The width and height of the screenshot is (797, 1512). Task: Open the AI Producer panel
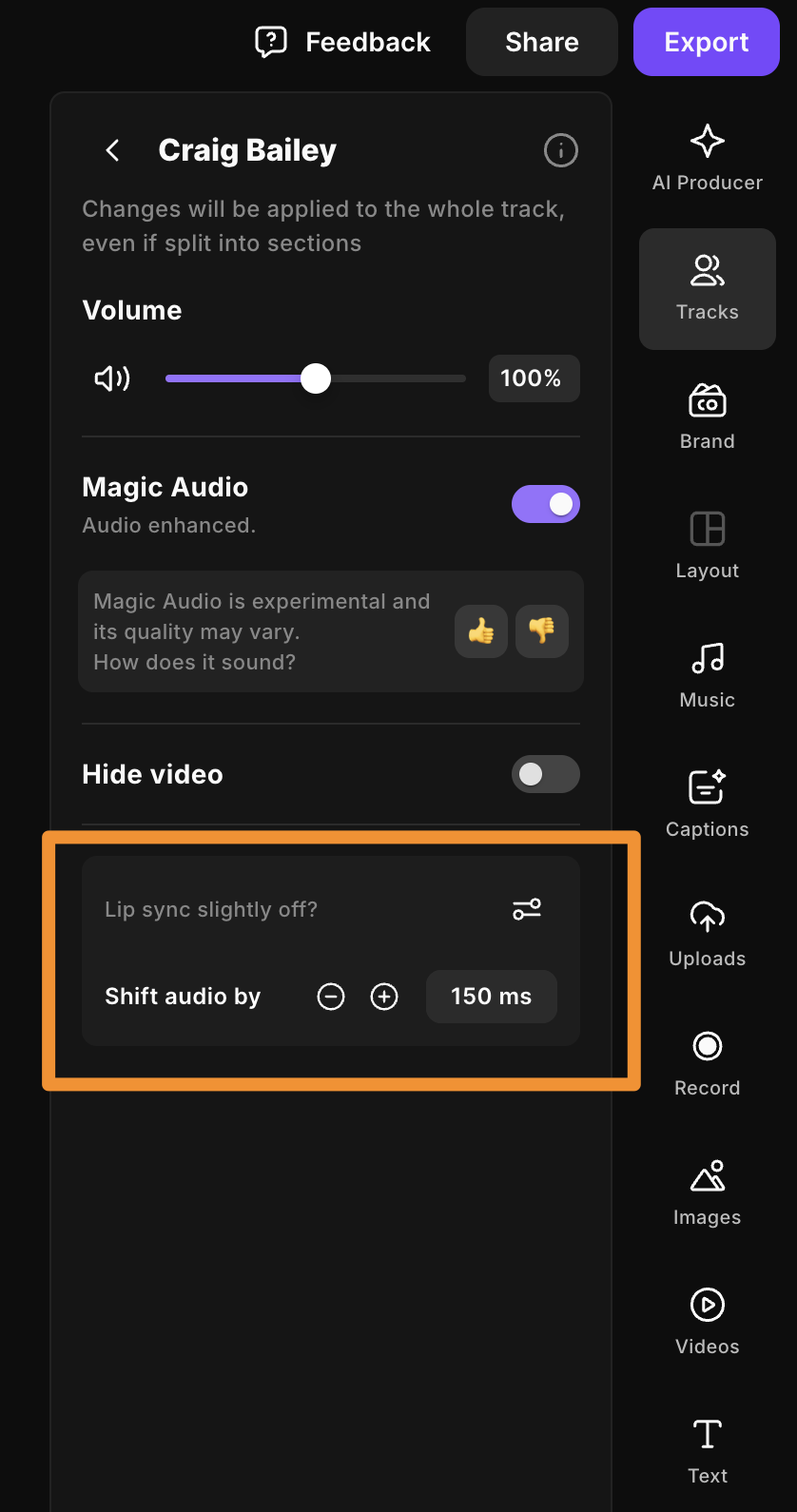(707, 159)
